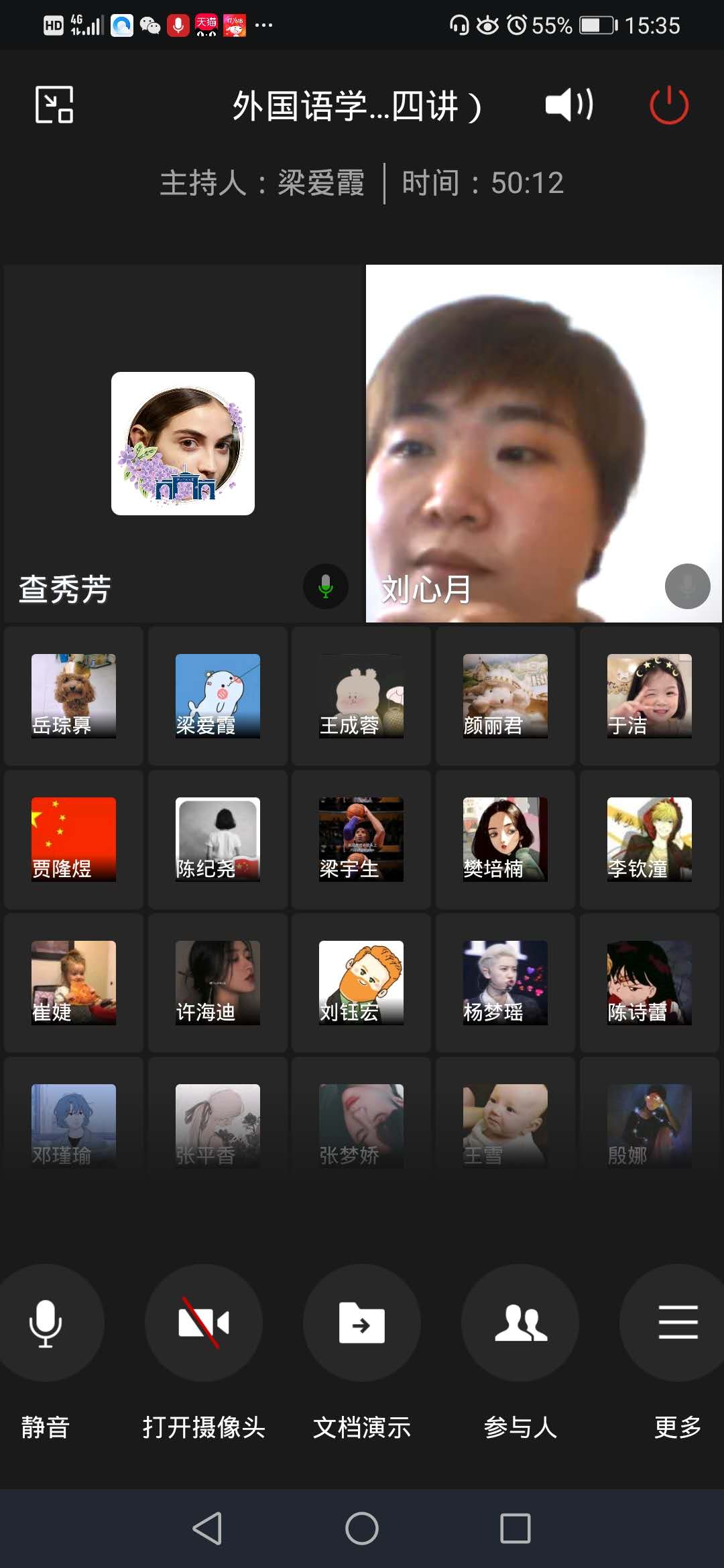The height and width of the screenshot is (1568, 724).
Task: Minimize the meeting window to floating view
Action: pyautogui.click(x=54, y=105)
